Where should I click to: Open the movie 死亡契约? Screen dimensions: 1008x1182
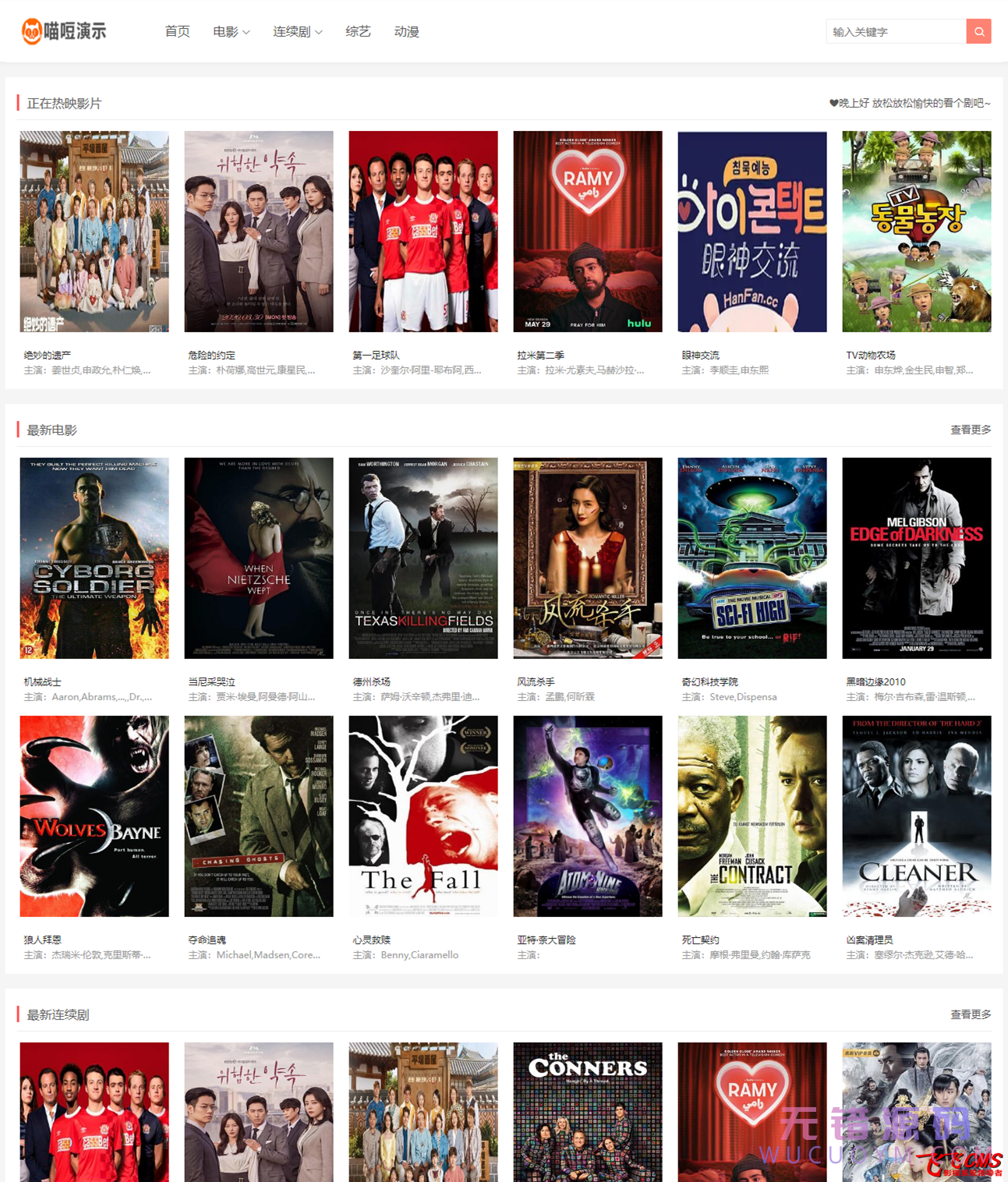point(752,816)
